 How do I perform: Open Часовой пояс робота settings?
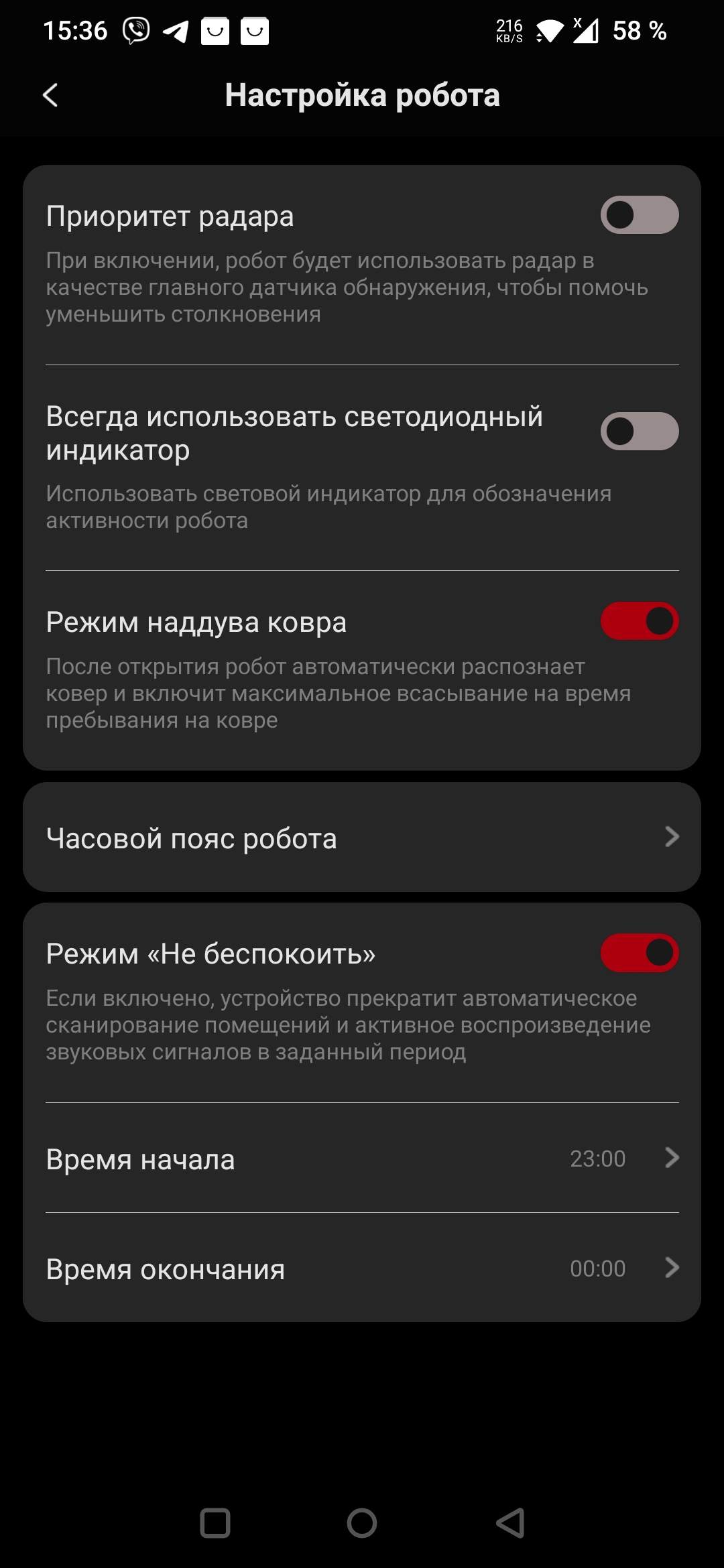pyautogui.click(x=362, y=838)
